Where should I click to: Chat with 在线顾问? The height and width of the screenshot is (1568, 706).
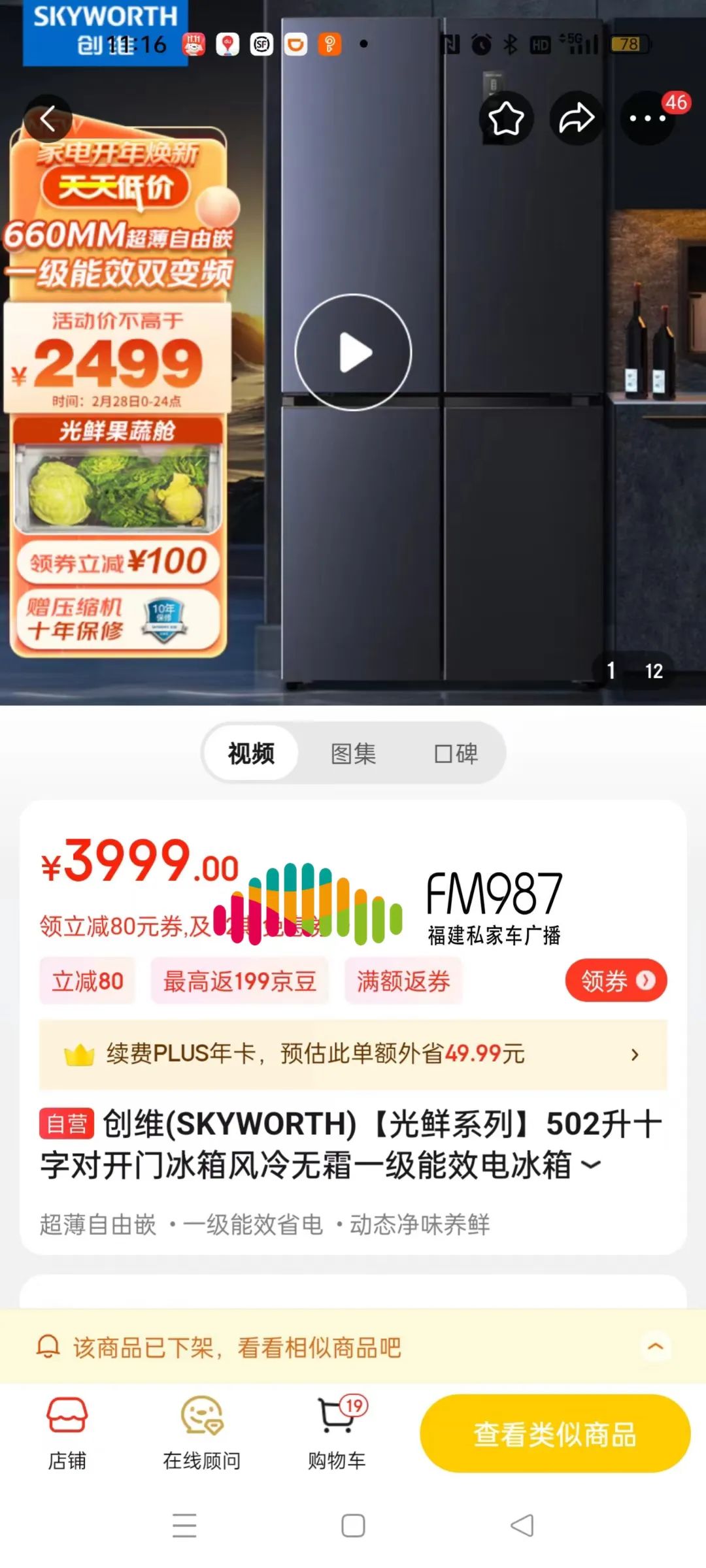202,1433
